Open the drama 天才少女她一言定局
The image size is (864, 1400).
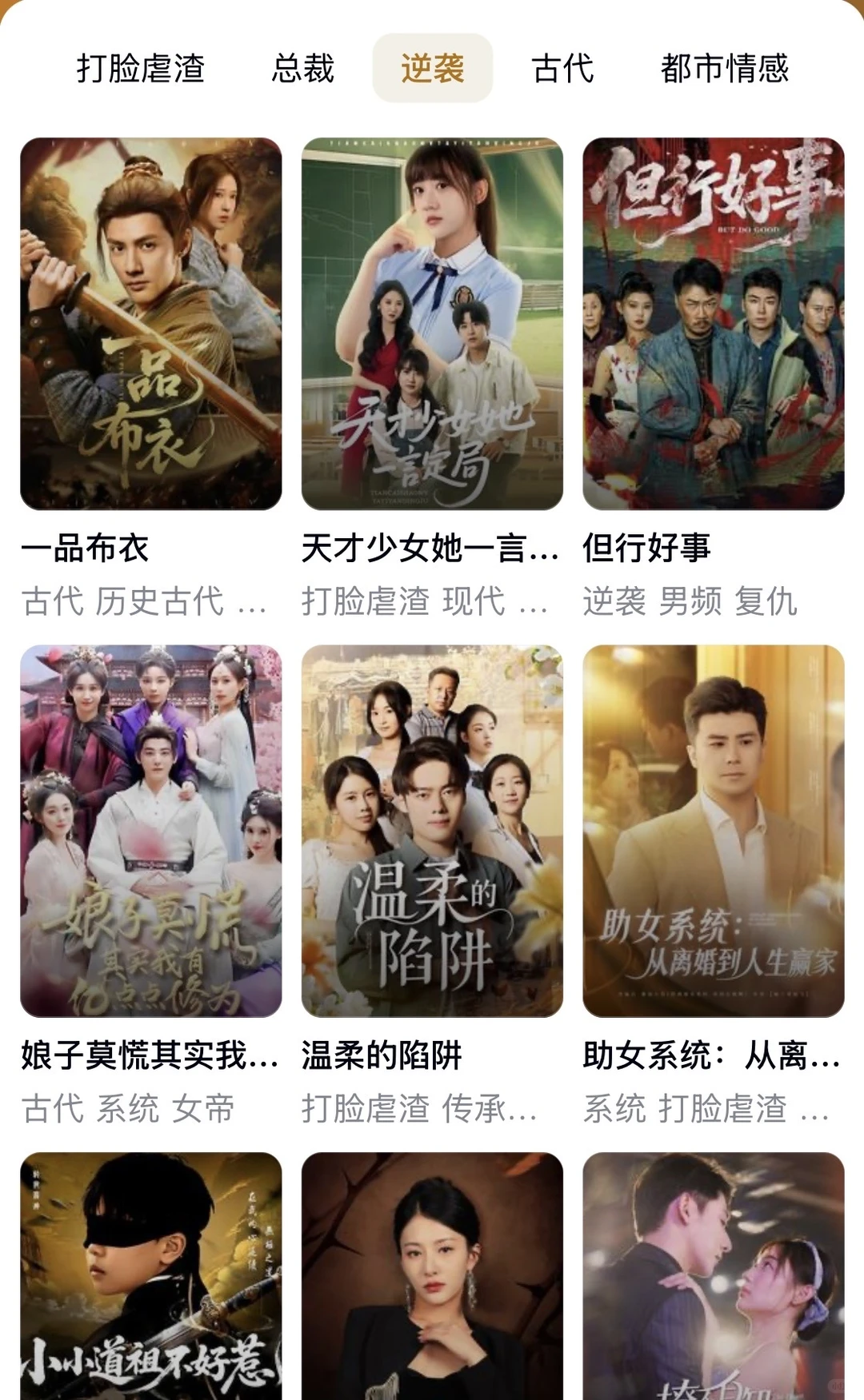tap(432, 324)
